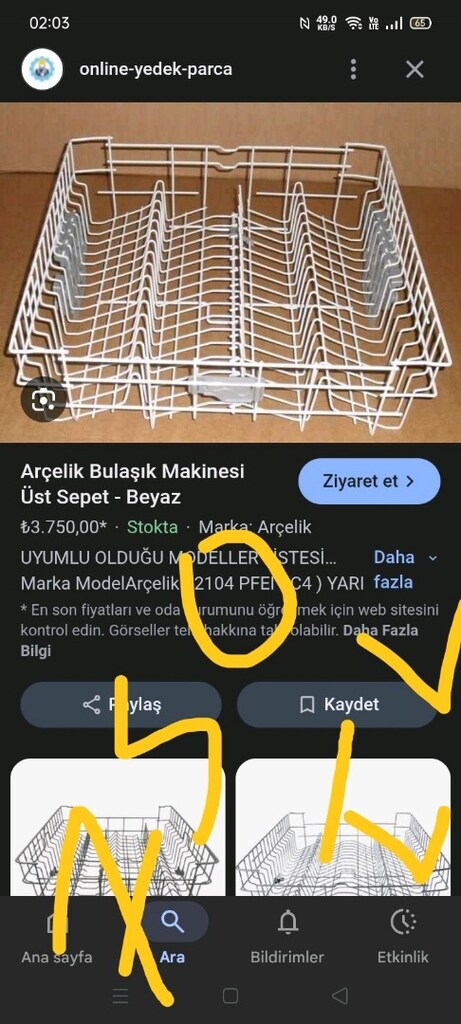Save the image with Kaydet

point(337,705)
